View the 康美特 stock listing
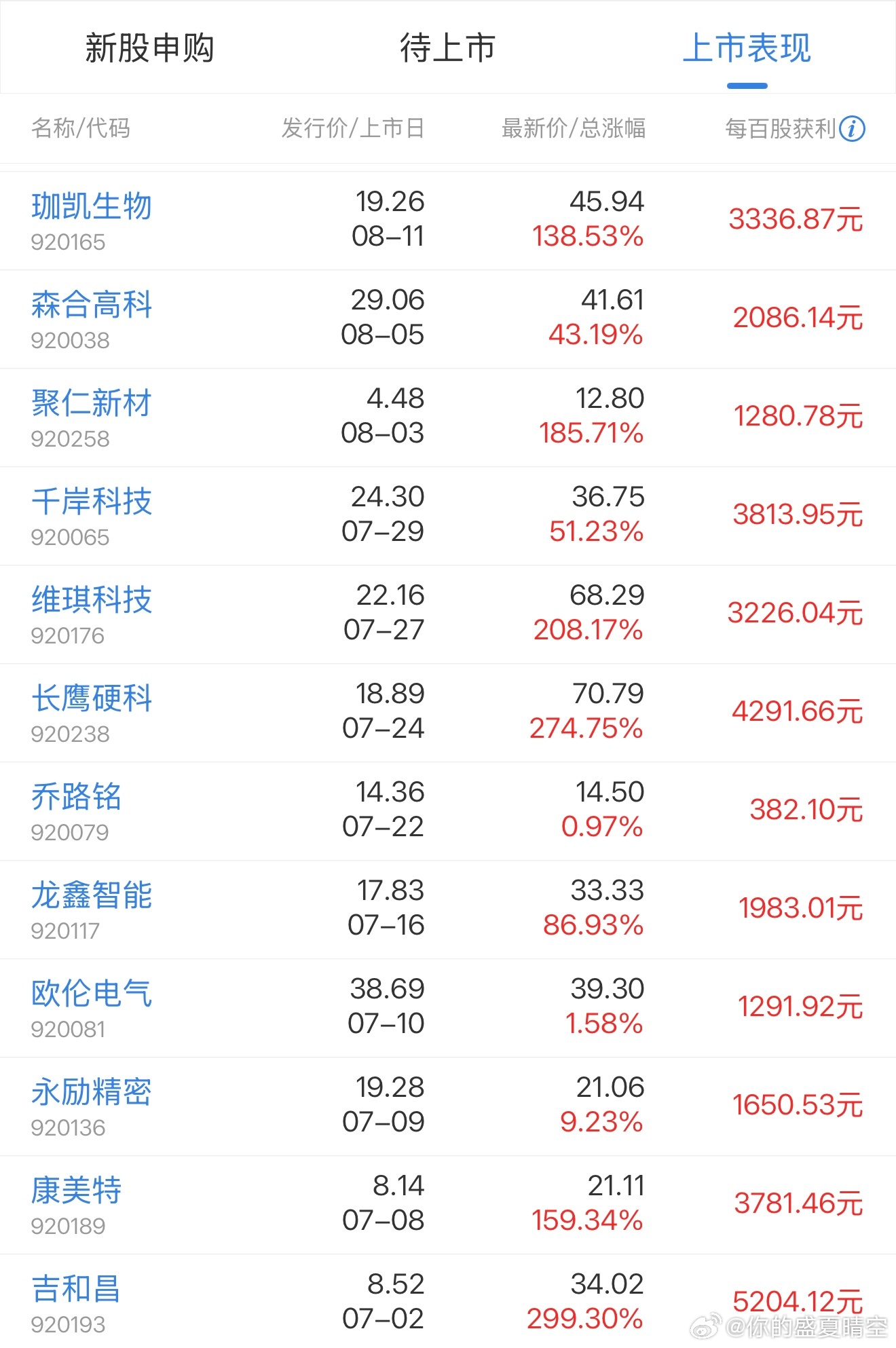Viewport: 896px width, 1348px height. [448, 1205]
